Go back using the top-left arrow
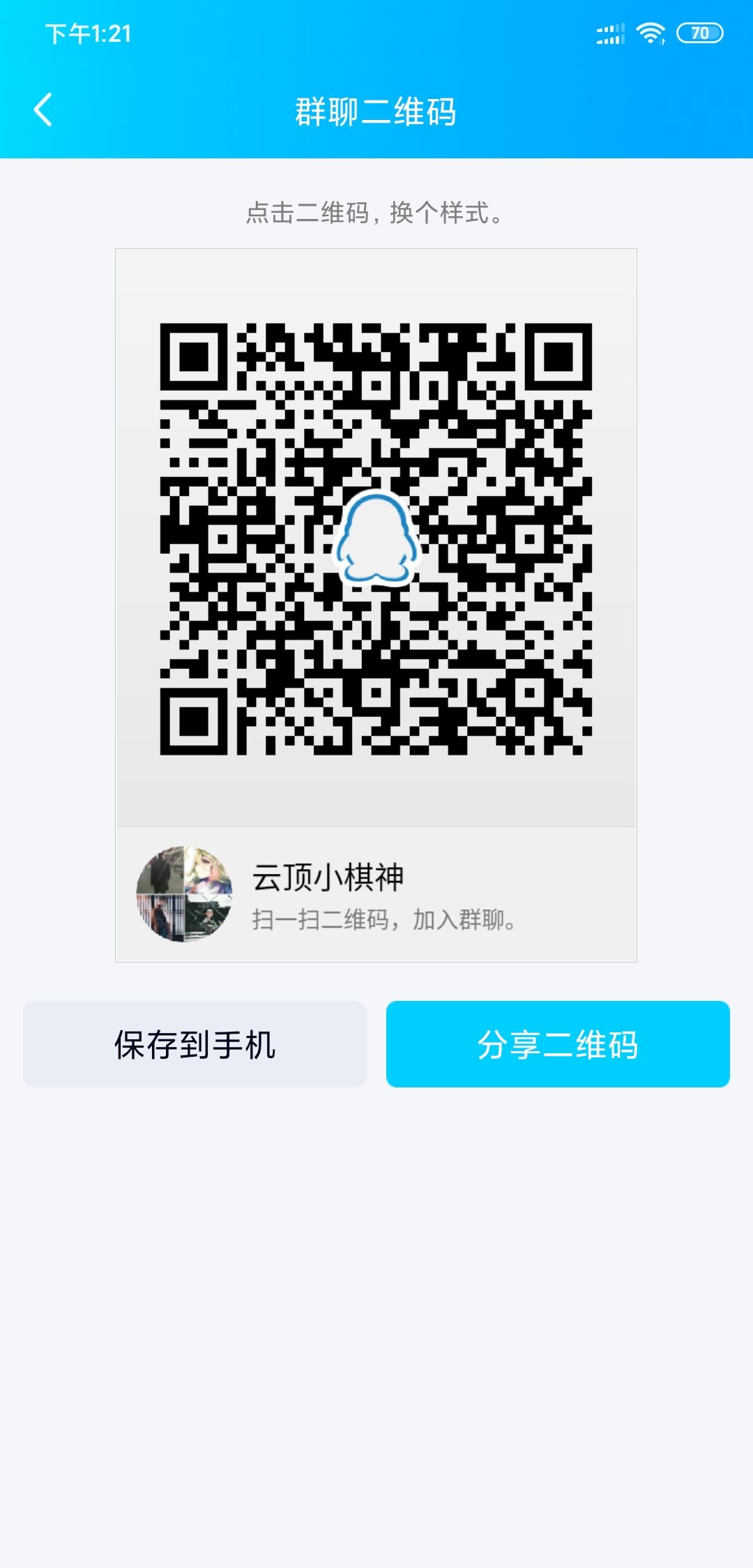The height and width of the screenshot is (1568, 753). (x=43, y=110)
